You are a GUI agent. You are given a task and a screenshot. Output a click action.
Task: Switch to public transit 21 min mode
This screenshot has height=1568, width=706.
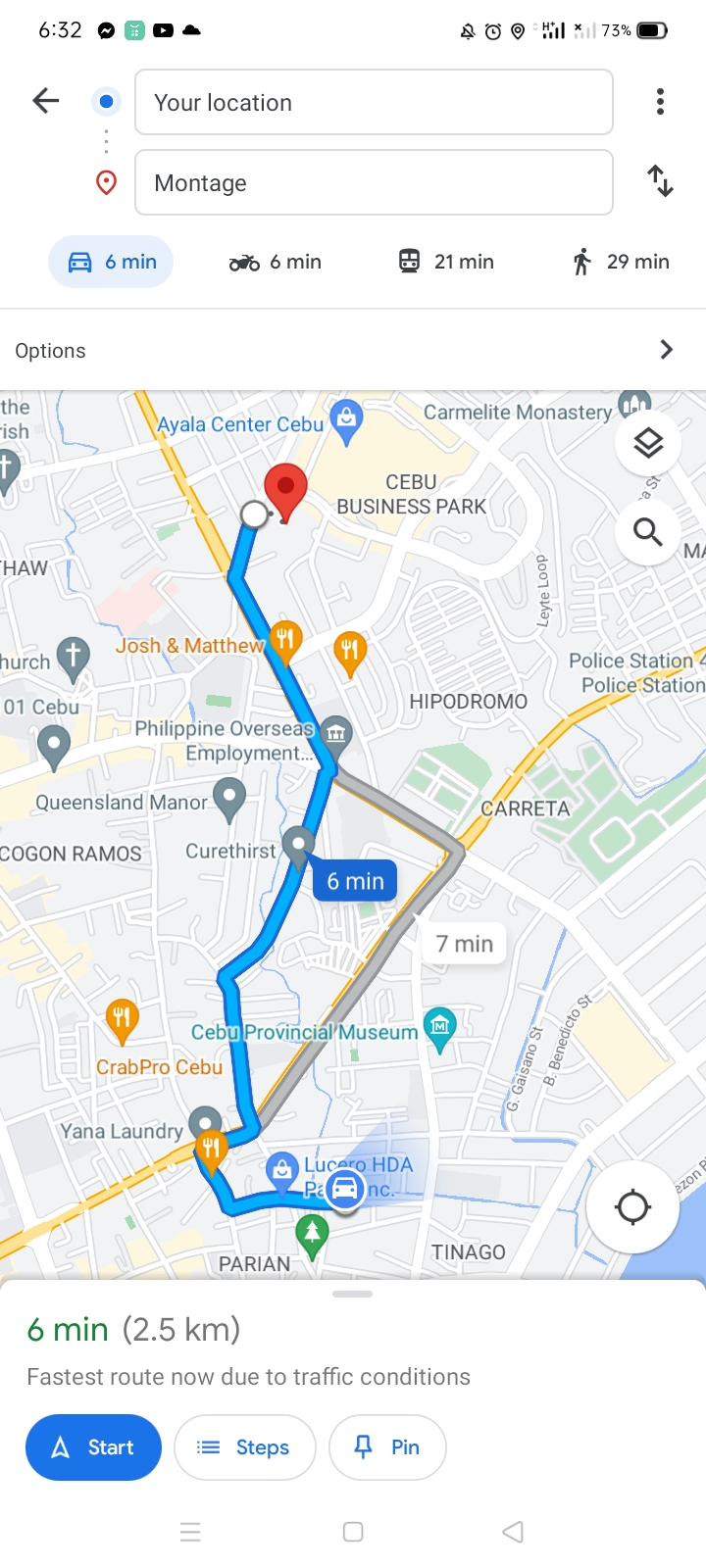pyautogui.click(x=446, y=263)
